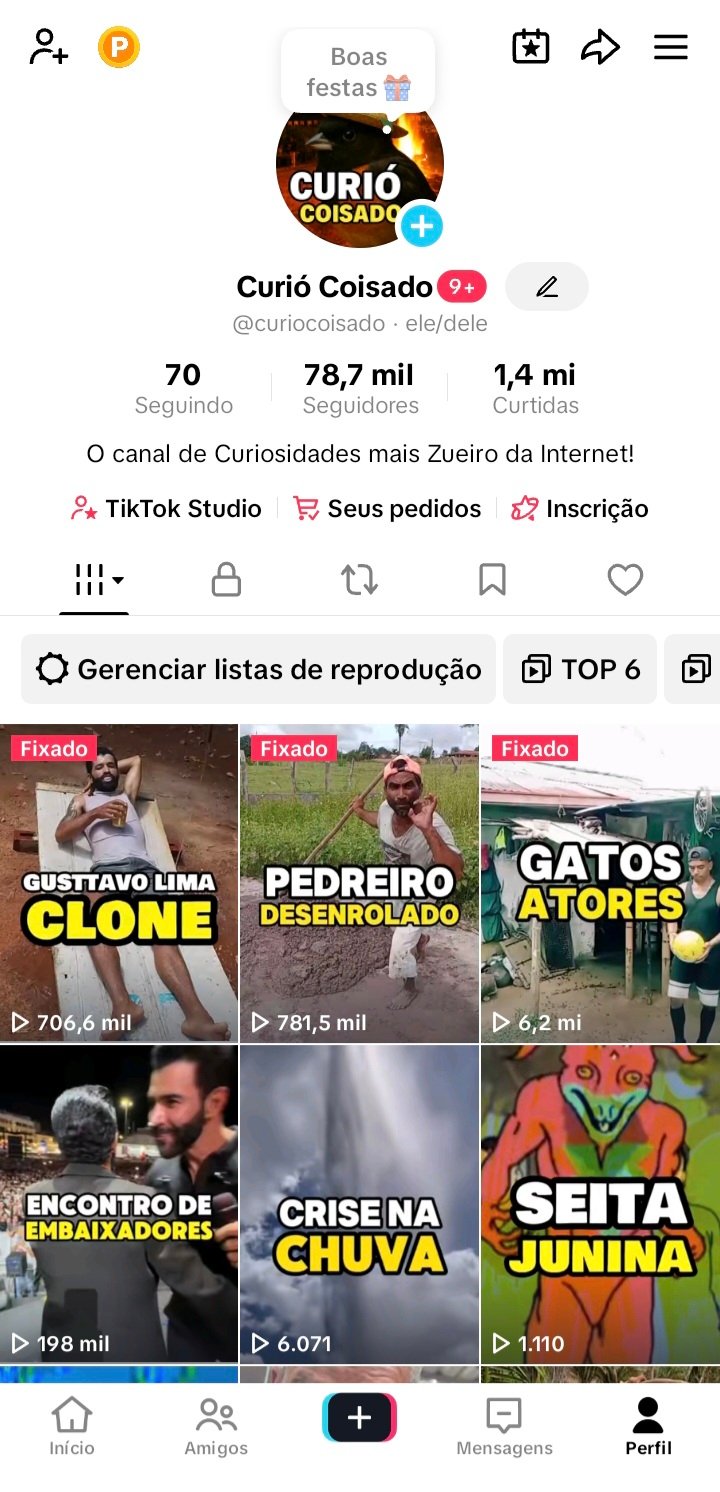View the reposts tab

point(359,580)
